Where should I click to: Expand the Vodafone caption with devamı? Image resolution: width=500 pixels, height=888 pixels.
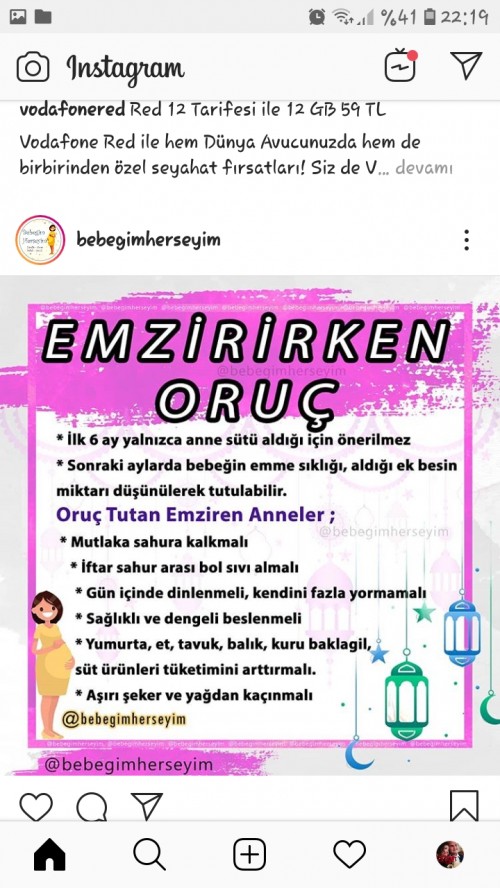coord(424,168)
